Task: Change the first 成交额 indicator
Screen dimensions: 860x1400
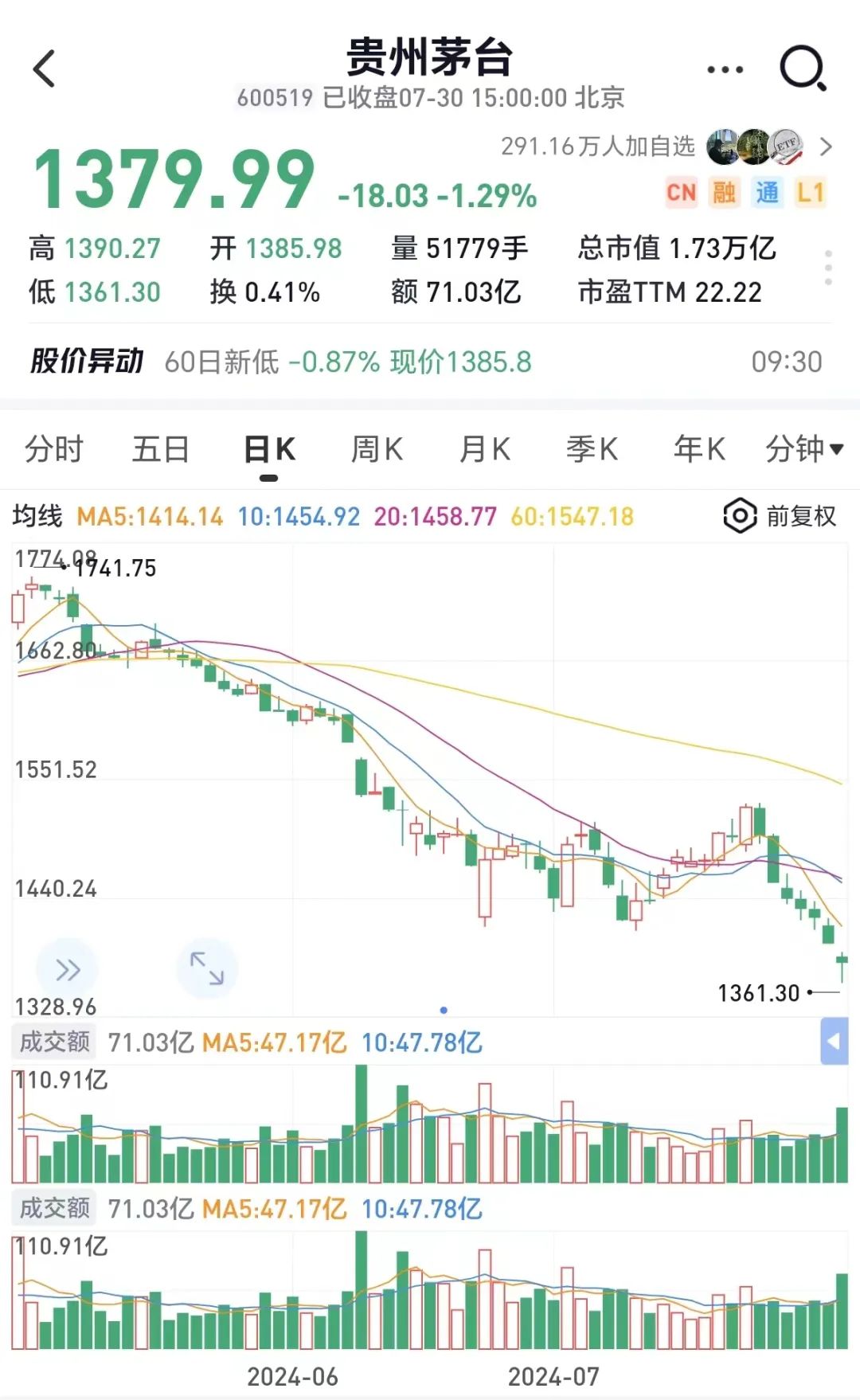Action: click(54, 1042)
